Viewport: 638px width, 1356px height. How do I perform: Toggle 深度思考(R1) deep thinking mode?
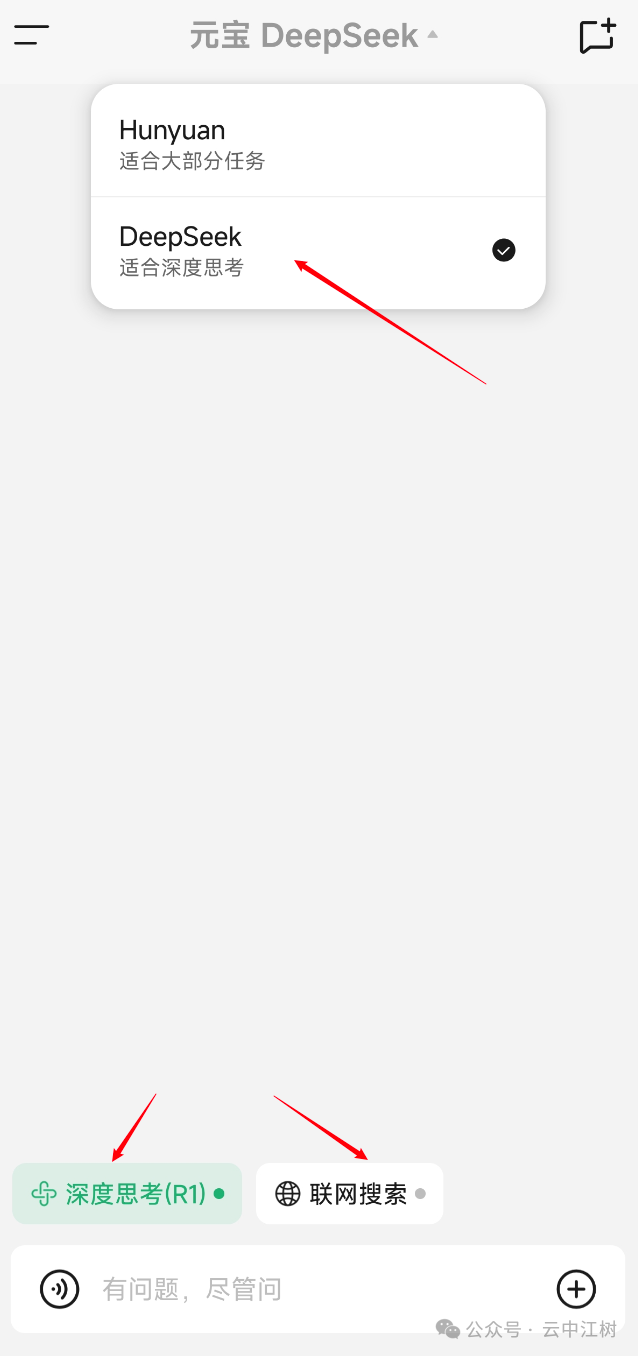pos(127,1193)
